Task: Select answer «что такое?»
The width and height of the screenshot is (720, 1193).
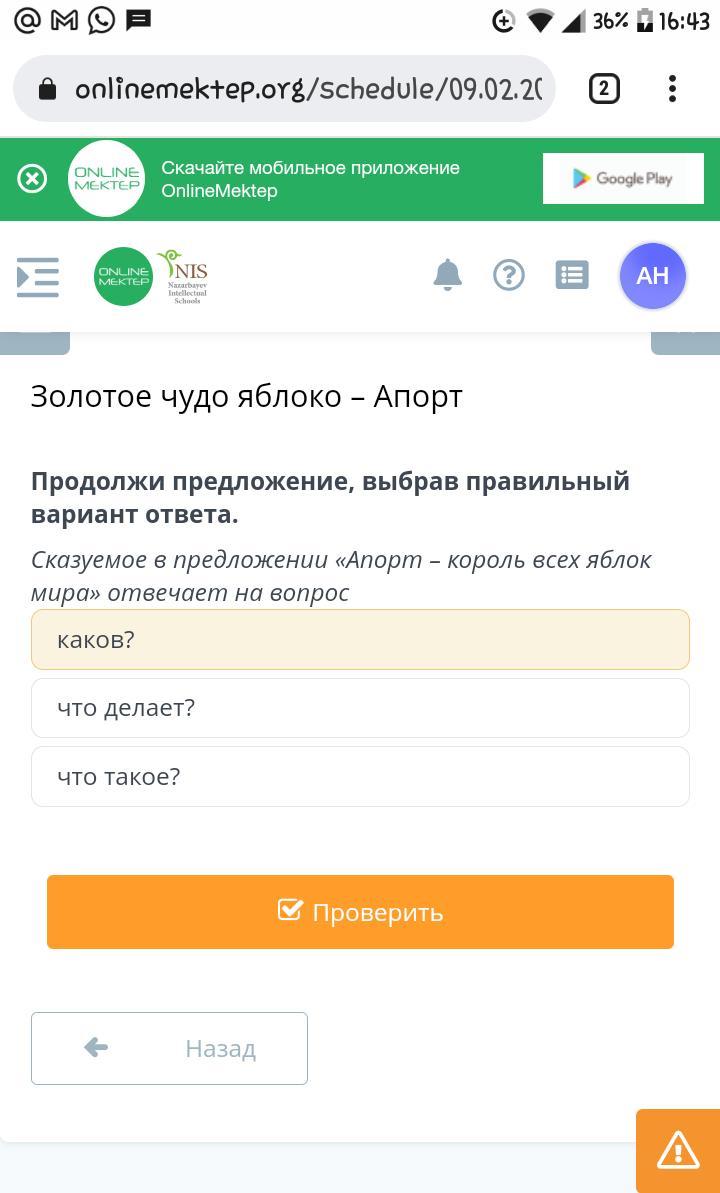Action: (360, 777)
